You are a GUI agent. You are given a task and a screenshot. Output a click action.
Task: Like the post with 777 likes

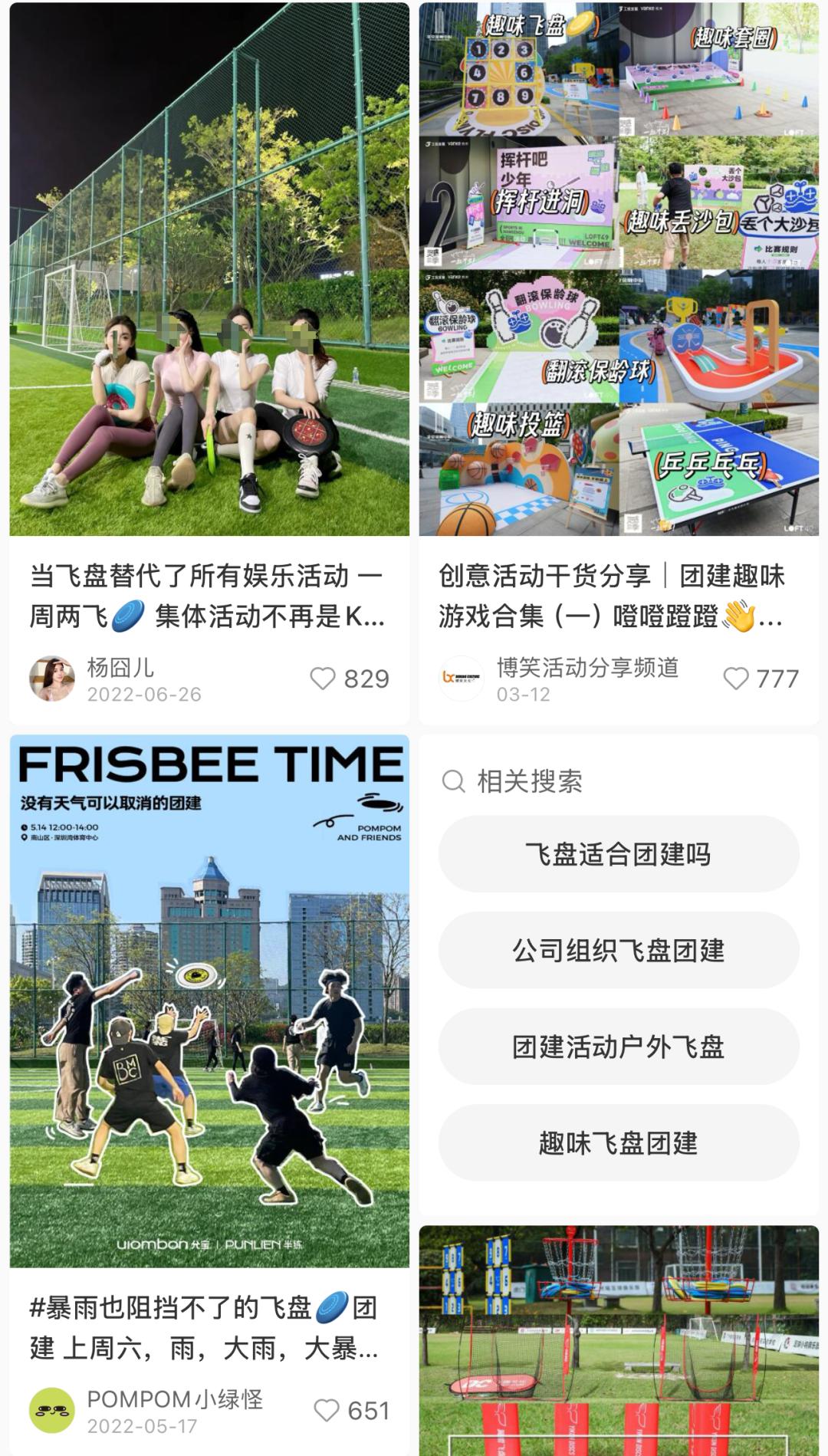pyautogui.click(x=735, y=679)
